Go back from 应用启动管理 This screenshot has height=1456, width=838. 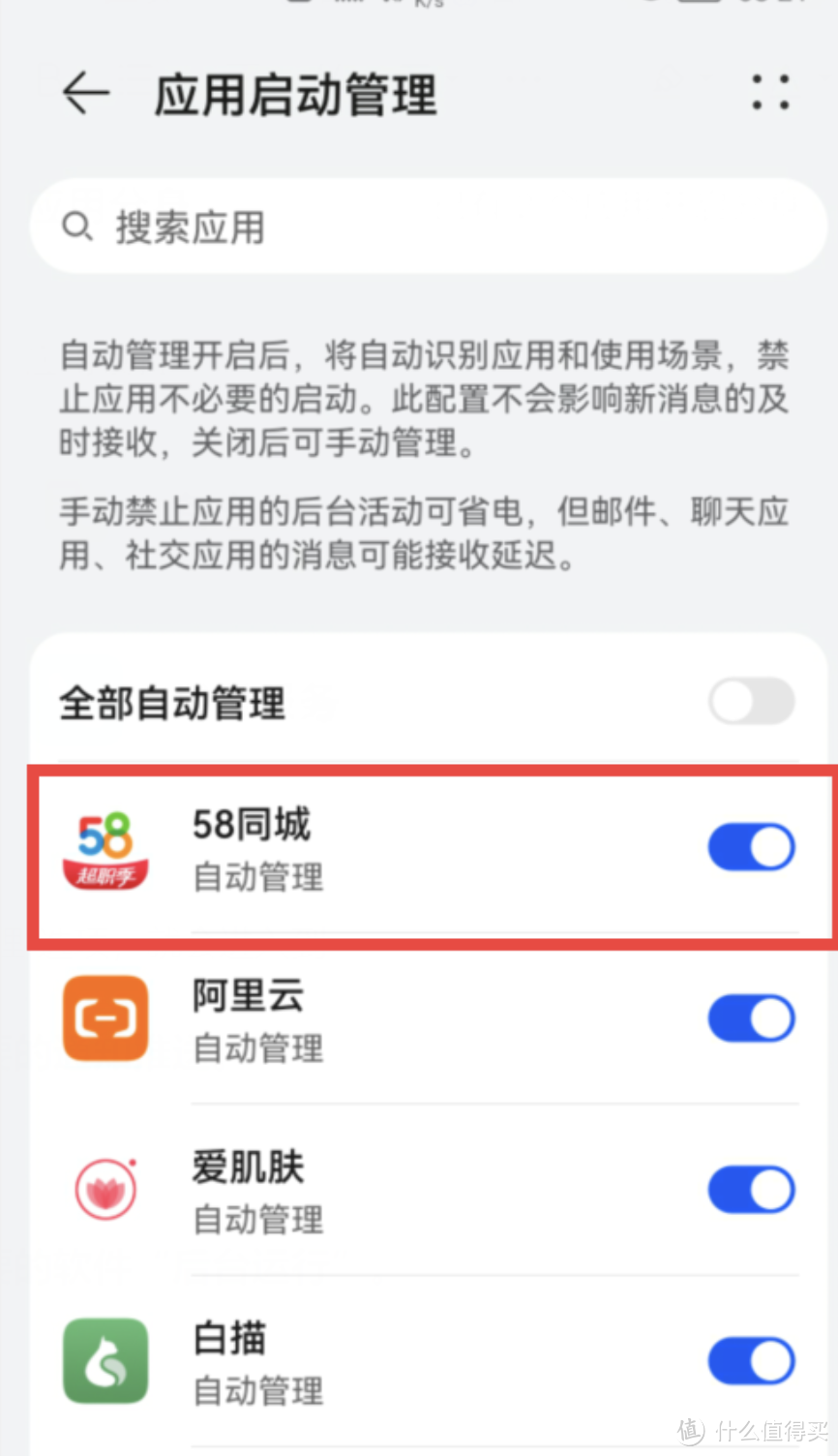click(x=86, y=94)
